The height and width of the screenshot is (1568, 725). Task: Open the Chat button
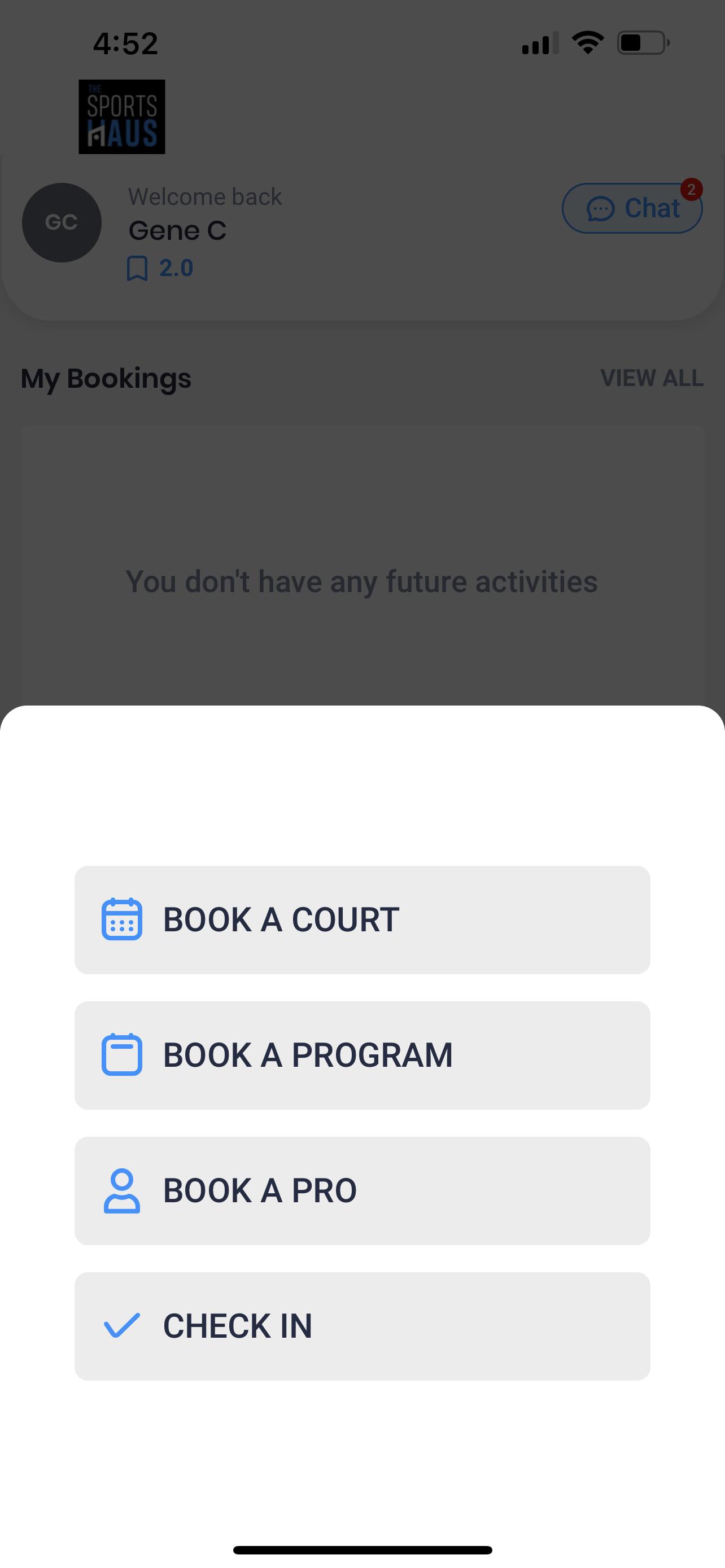632,208
